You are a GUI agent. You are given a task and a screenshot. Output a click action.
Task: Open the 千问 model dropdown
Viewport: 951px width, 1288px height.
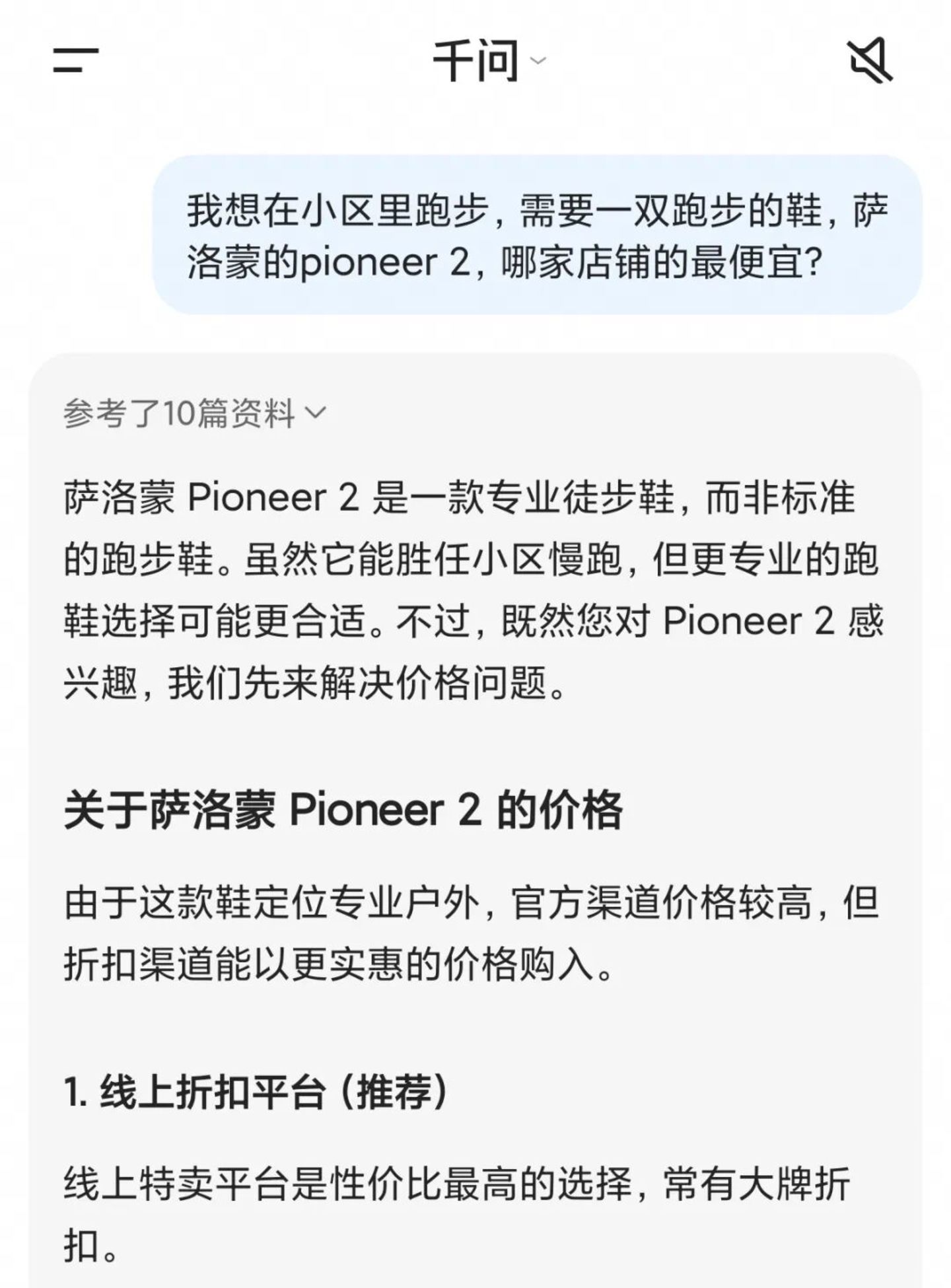click(489, 61)
